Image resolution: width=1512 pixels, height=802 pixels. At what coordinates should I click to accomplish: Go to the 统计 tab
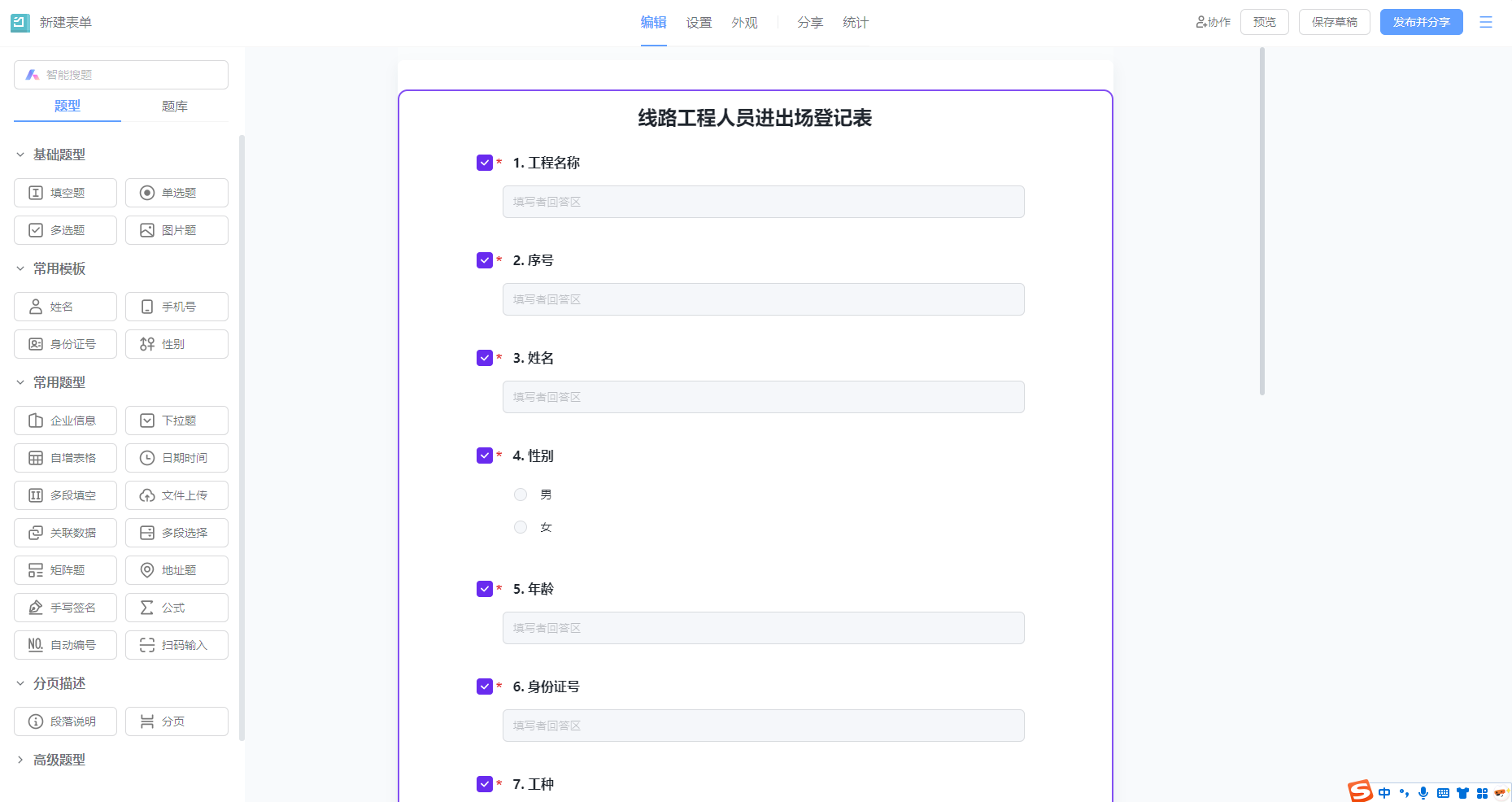[855, 23]
